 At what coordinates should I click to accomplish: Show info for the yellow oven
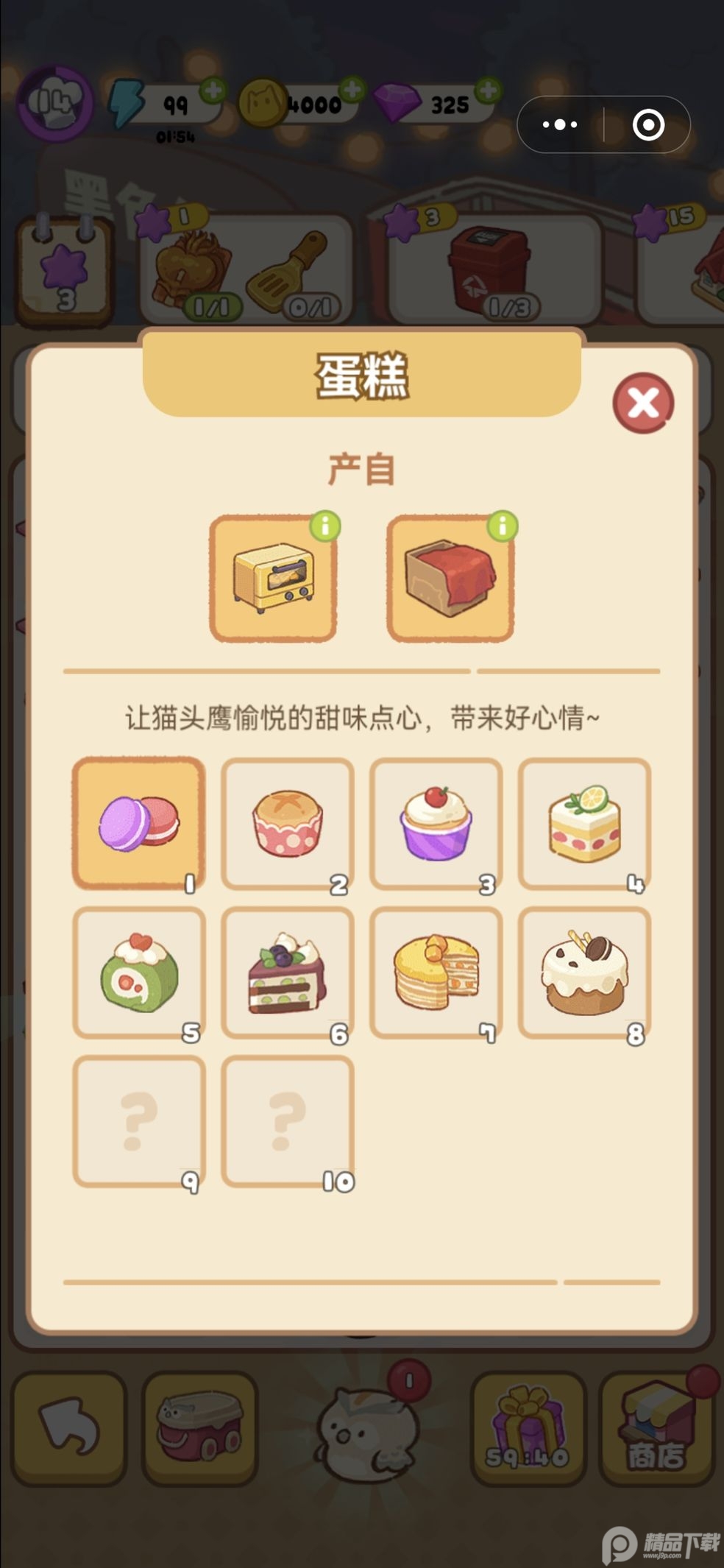tap(325, 526)
